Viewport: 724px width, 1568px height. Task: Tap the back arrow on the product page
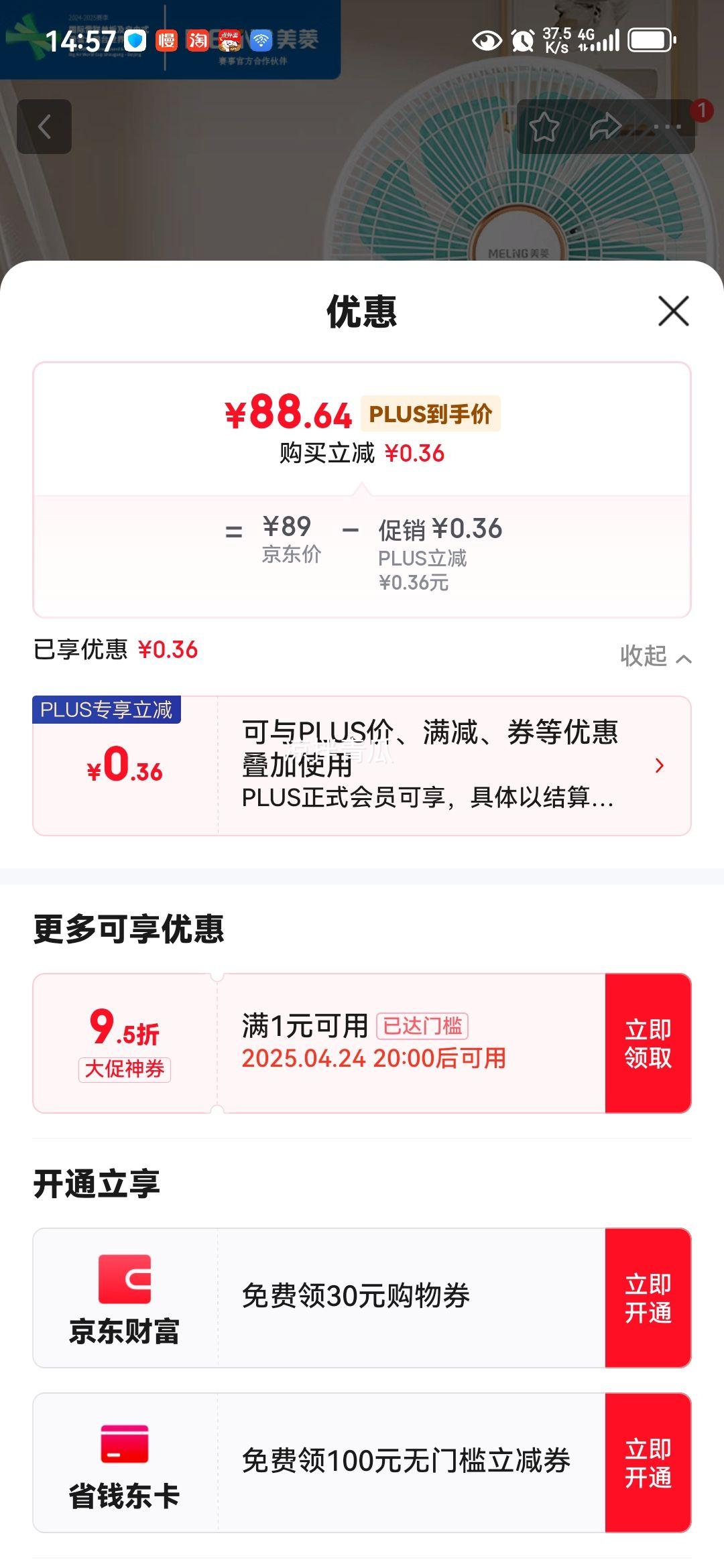[x=44, y=127]
